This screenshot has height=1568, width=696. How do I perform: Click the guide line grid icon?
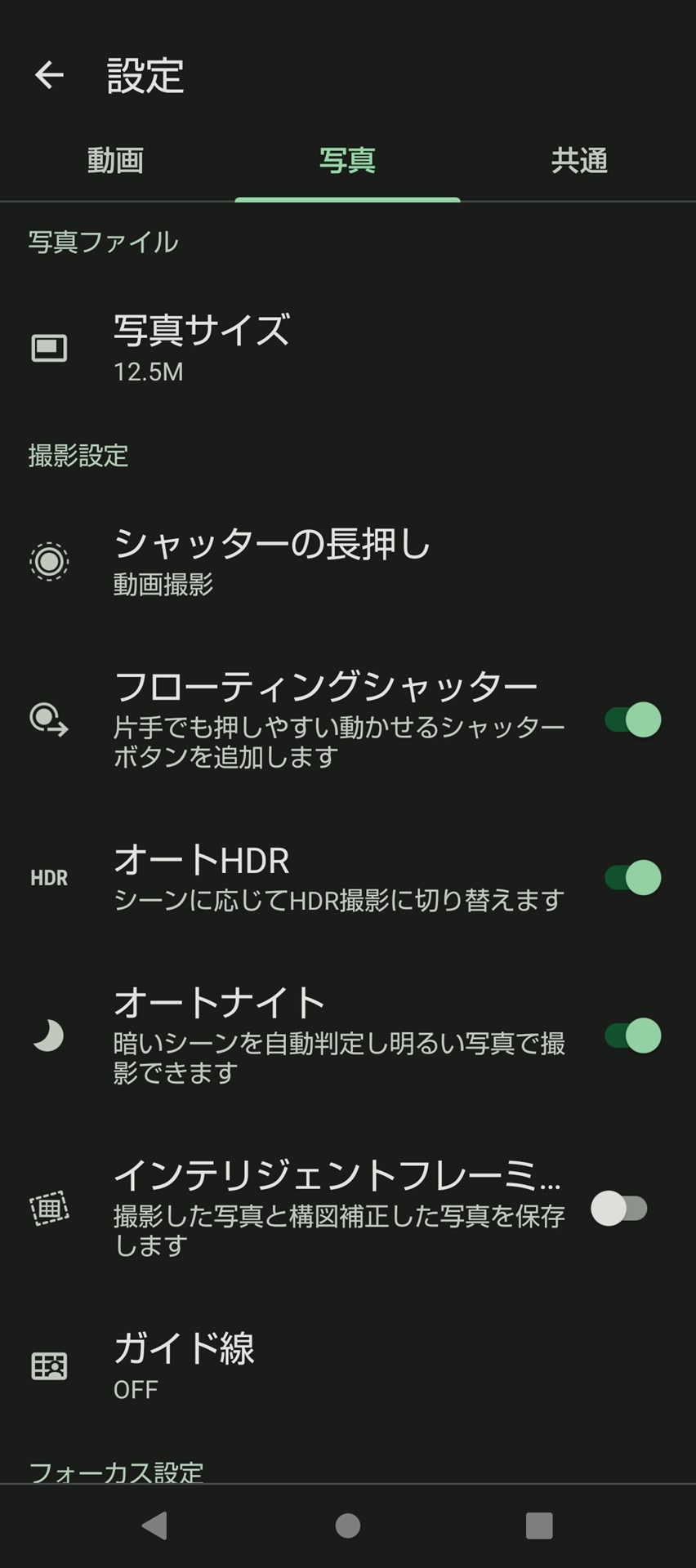tap(48, 1365)
